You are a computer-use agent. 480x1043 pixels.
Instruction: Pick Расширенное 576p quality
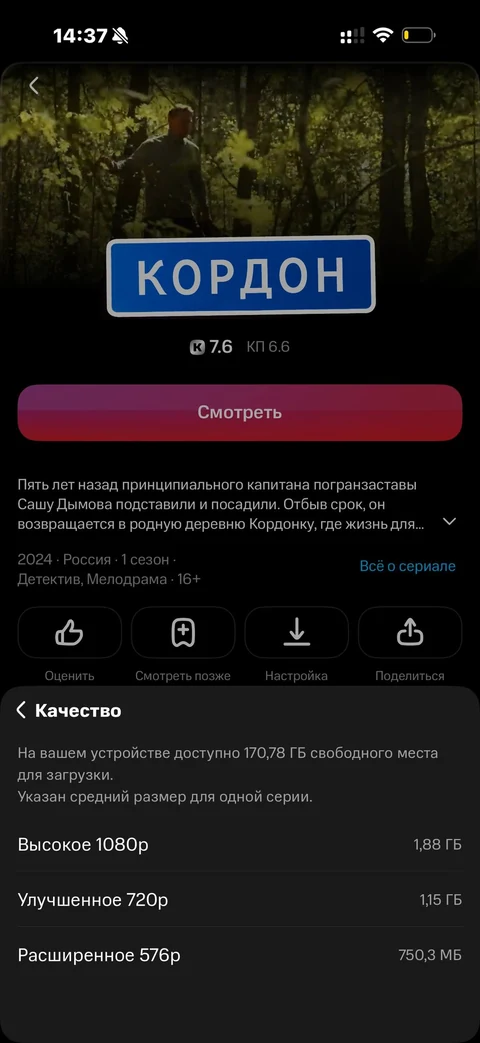pyautogui.click(x=239, y=955)
